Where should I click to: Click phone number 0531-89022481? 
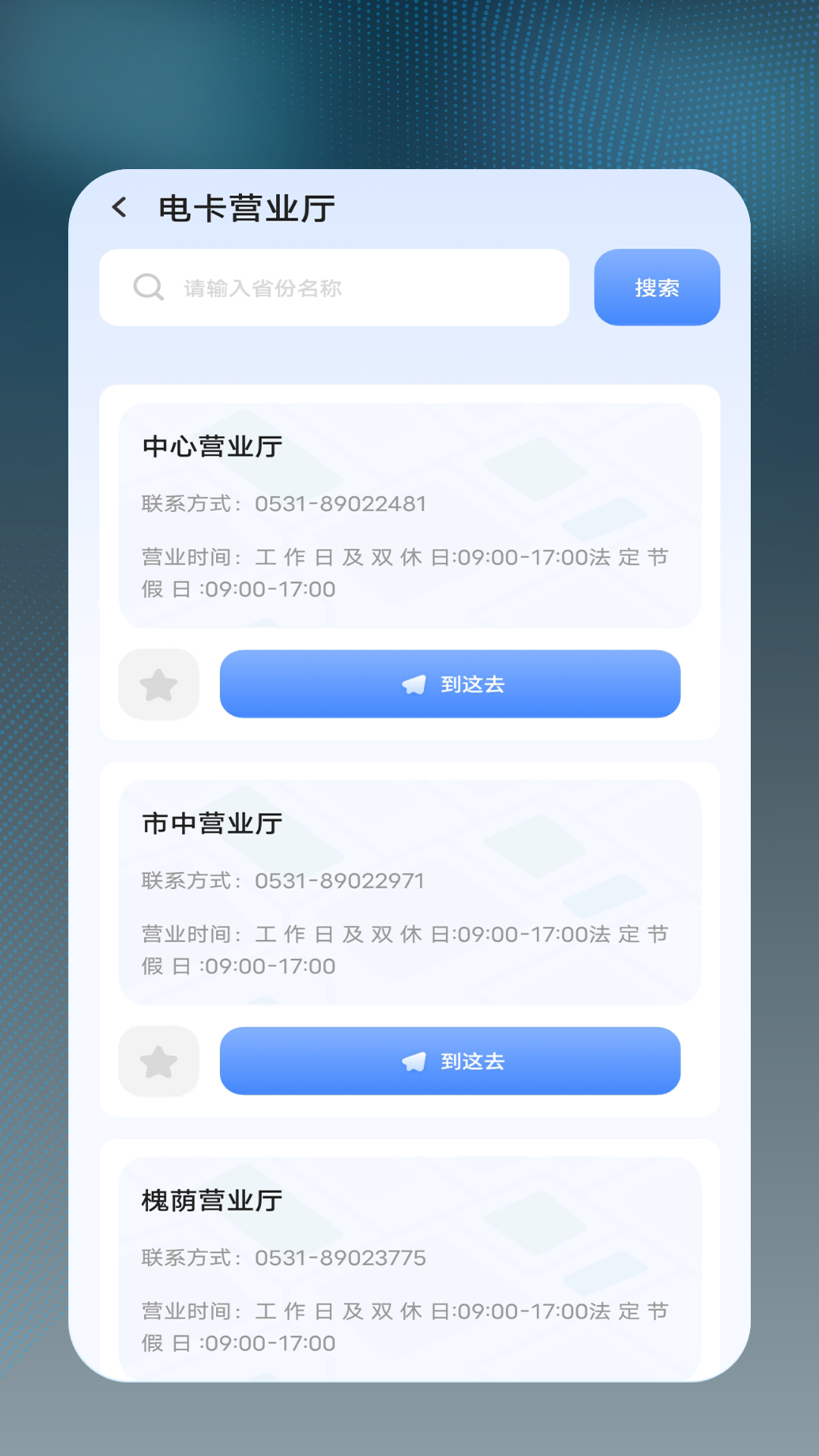pyautogui.click(x=340, y=504)
